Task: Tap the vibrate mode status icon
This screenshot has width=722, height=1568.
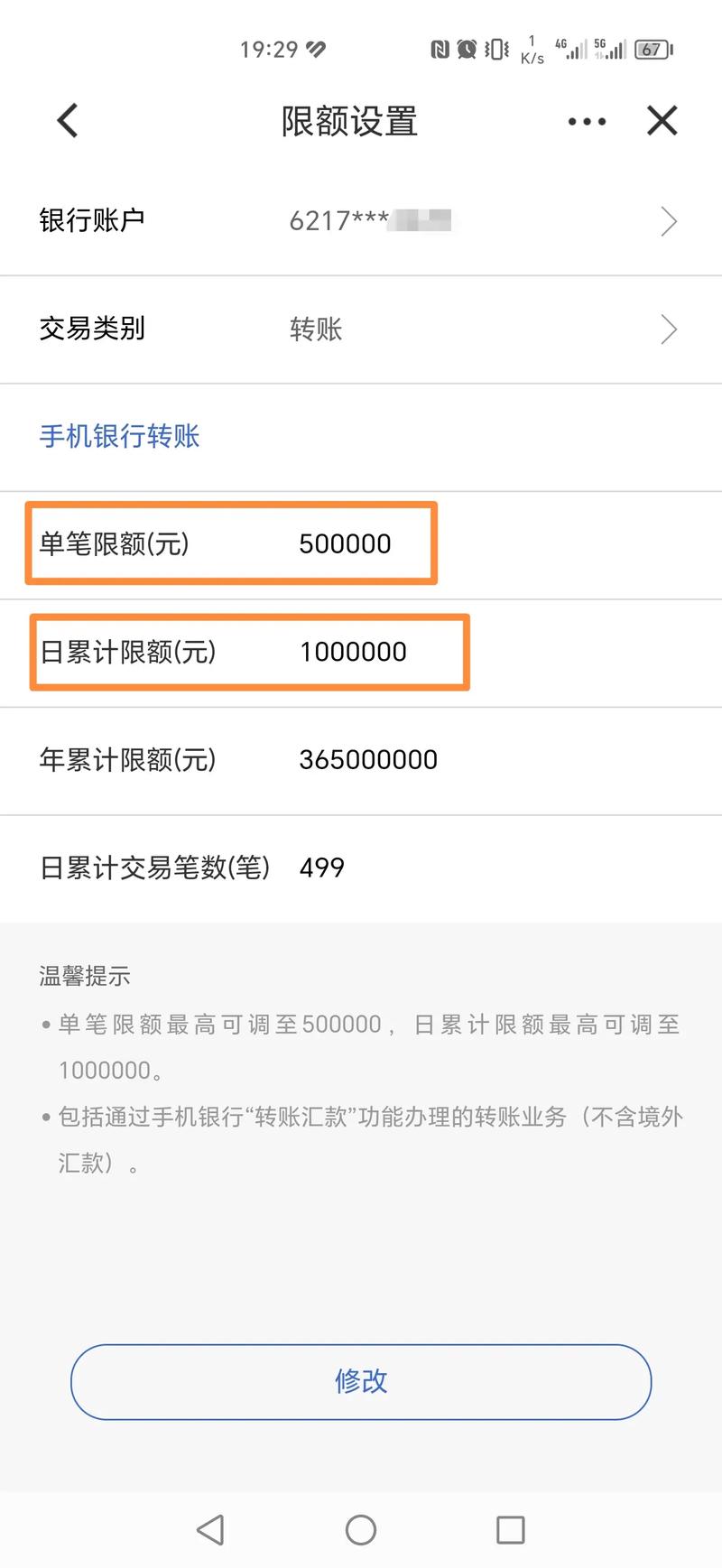Action: [495, 50]
